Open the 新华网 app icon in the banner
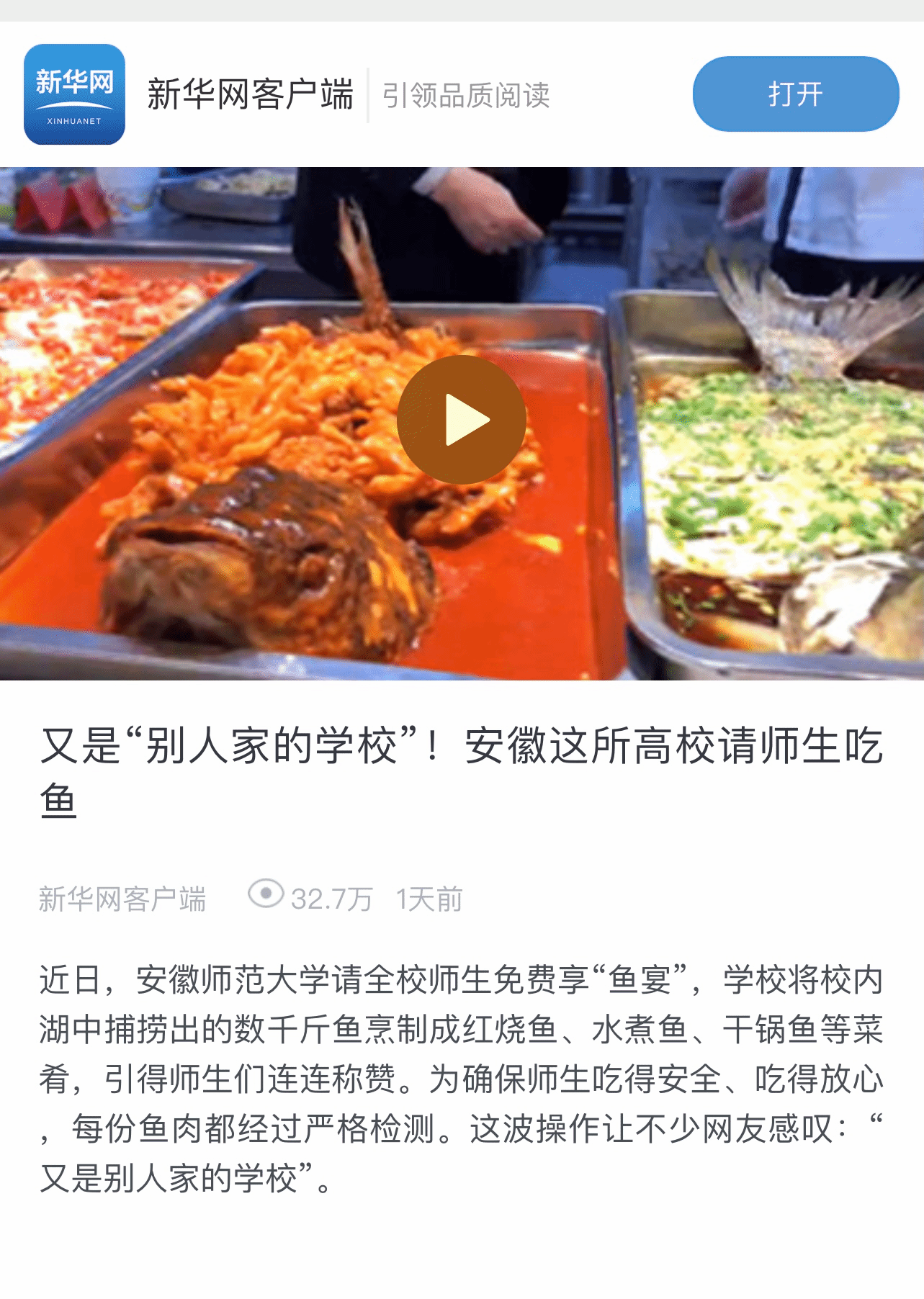This screenshot has width=924, height=1299. (74, 94)
